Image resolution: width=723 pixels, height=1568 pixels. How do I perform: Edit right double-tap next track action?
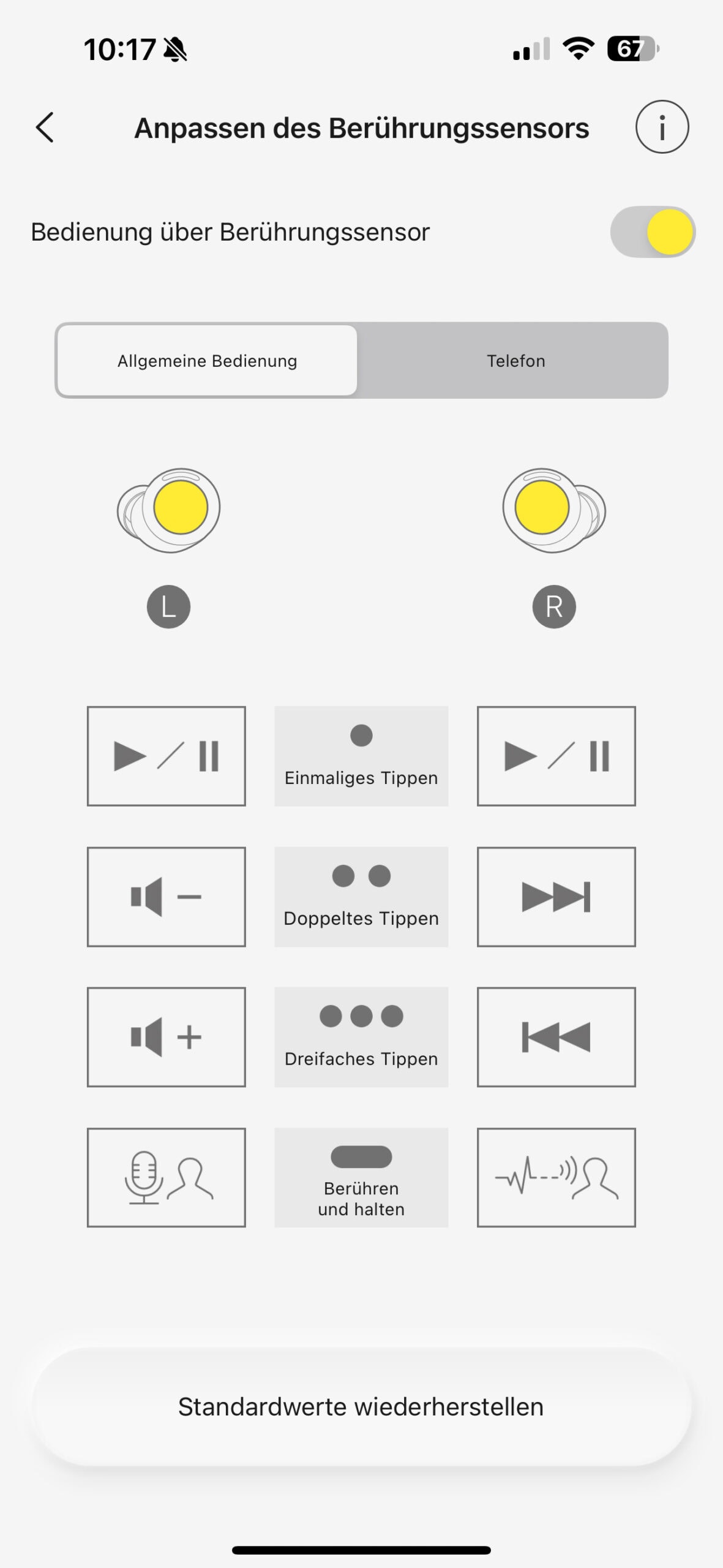pyautogui.click(x=556, y=897)
